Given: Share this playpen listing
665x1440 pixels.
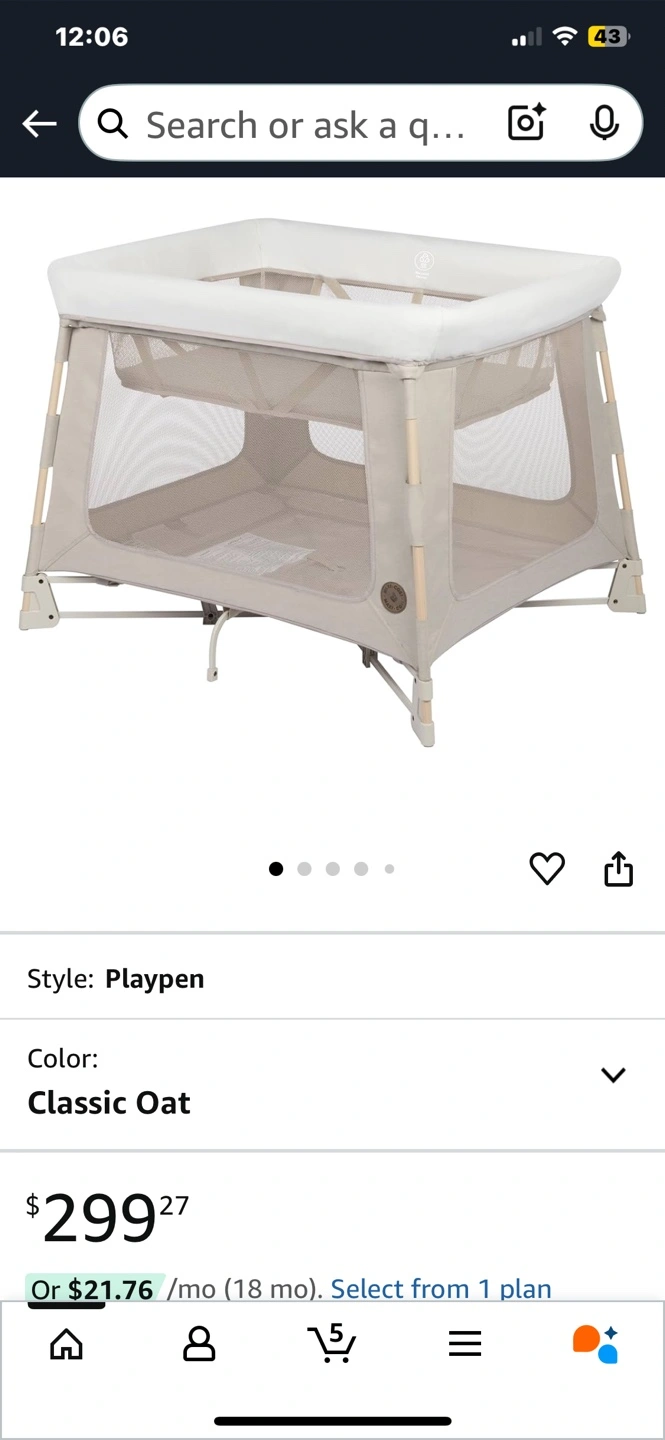Looking at the screenshot, I should tap(619, 869).
